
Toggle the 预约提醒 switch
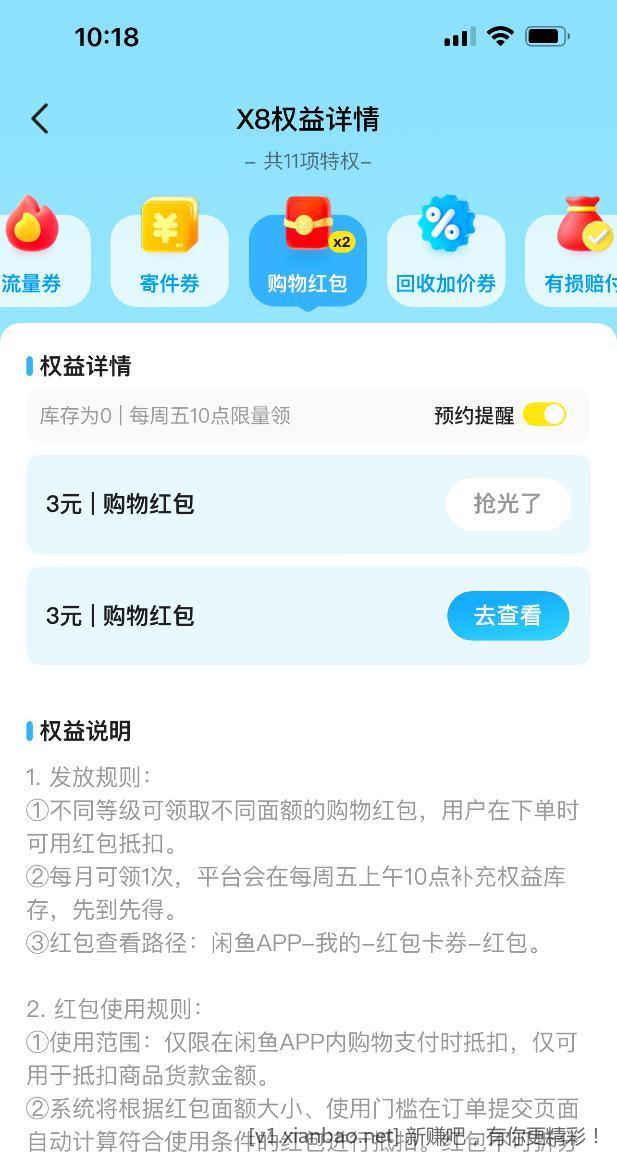point(544,415)
